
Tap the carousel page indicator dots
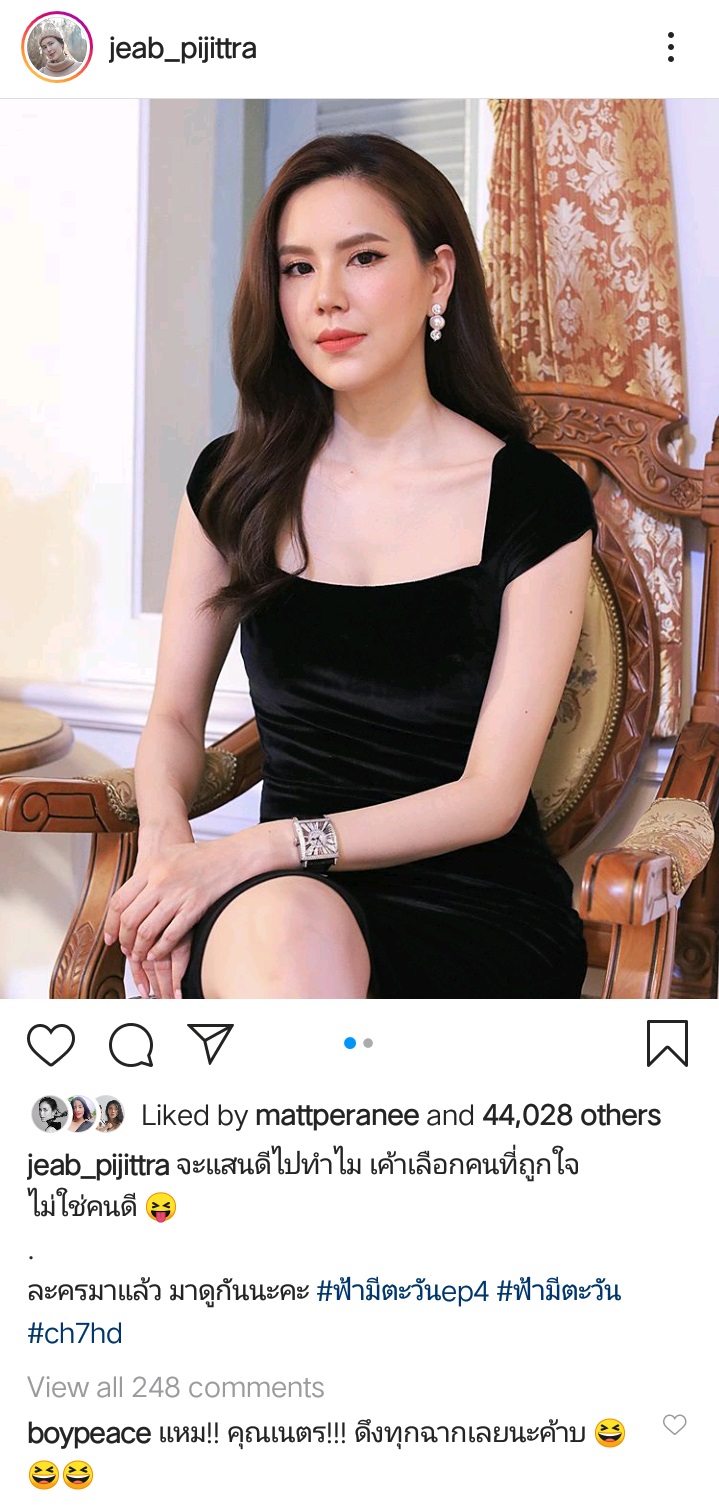pyautogui.click(x=359, y=1043)
